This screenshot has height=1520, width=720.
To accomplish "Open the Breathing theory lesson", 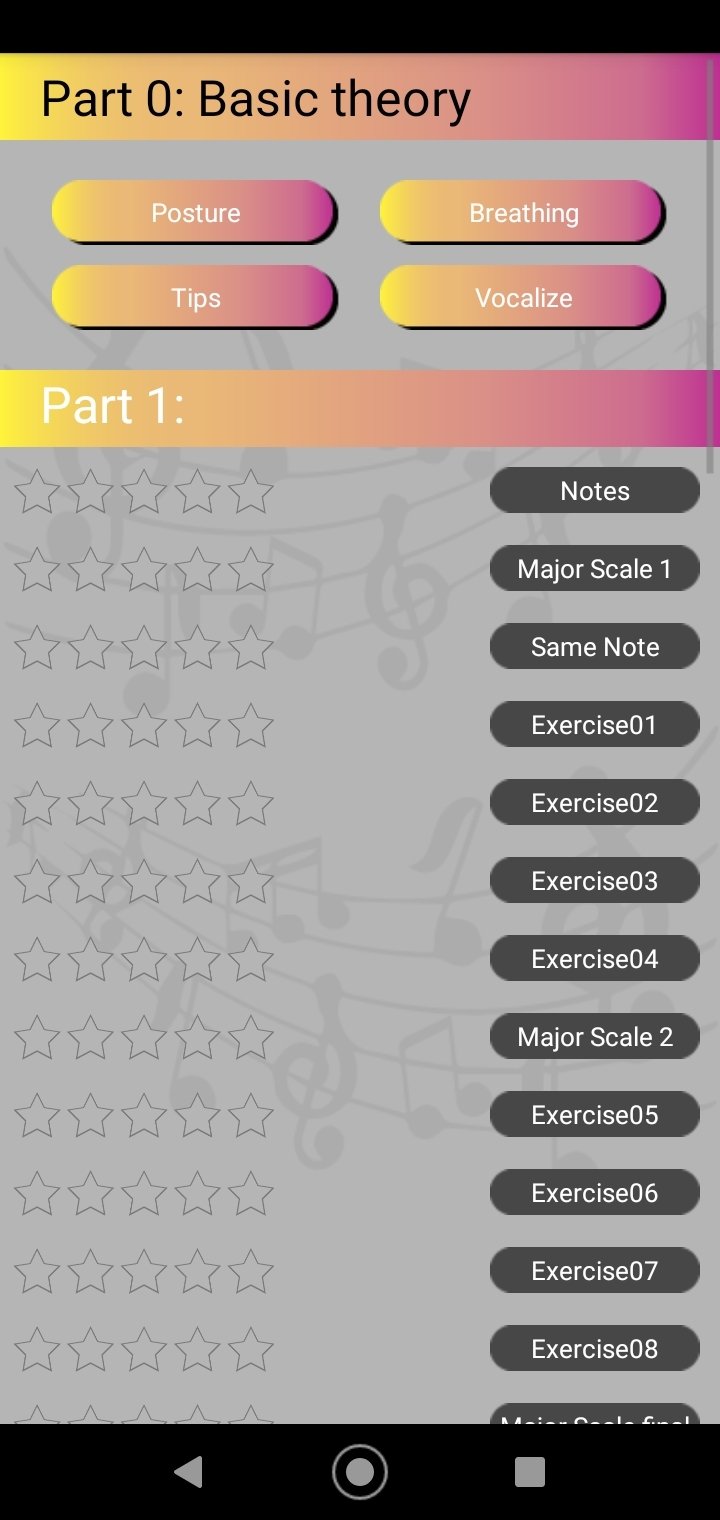I will coord(521,212).
